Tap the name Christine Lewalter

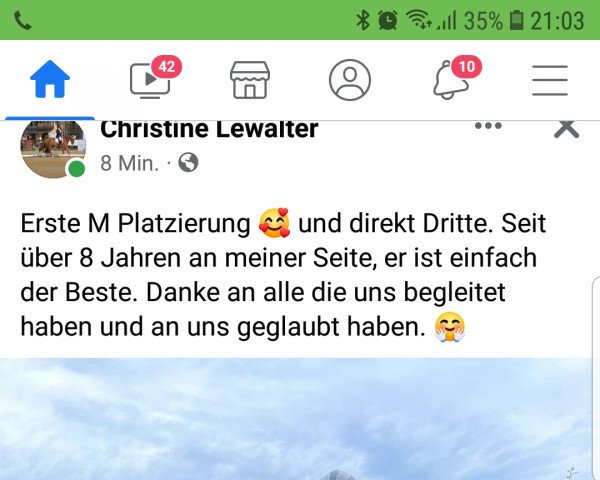tap(209, 129)
